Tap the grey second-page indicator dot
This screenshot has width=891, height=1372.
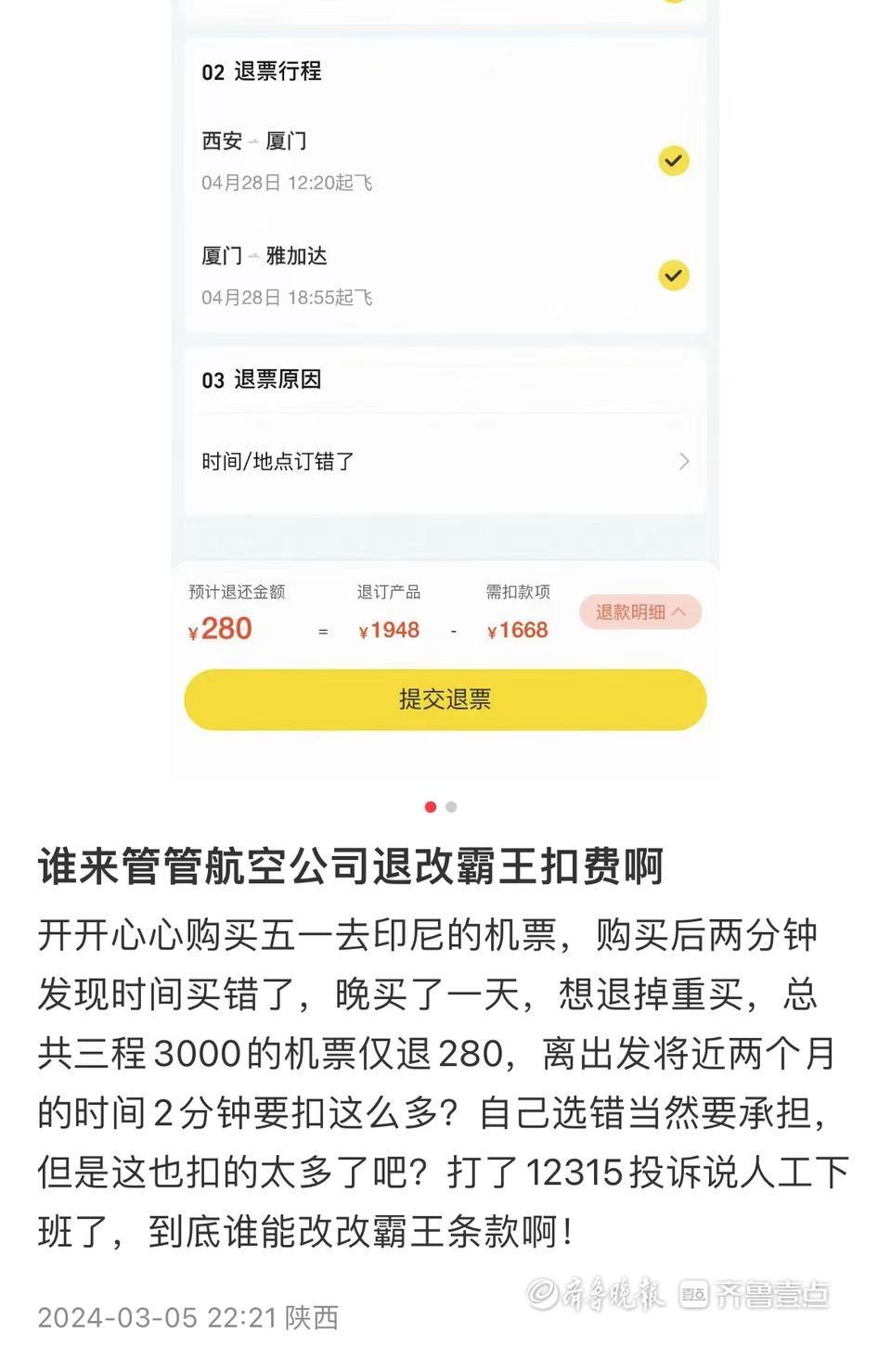tap(451, 807)
